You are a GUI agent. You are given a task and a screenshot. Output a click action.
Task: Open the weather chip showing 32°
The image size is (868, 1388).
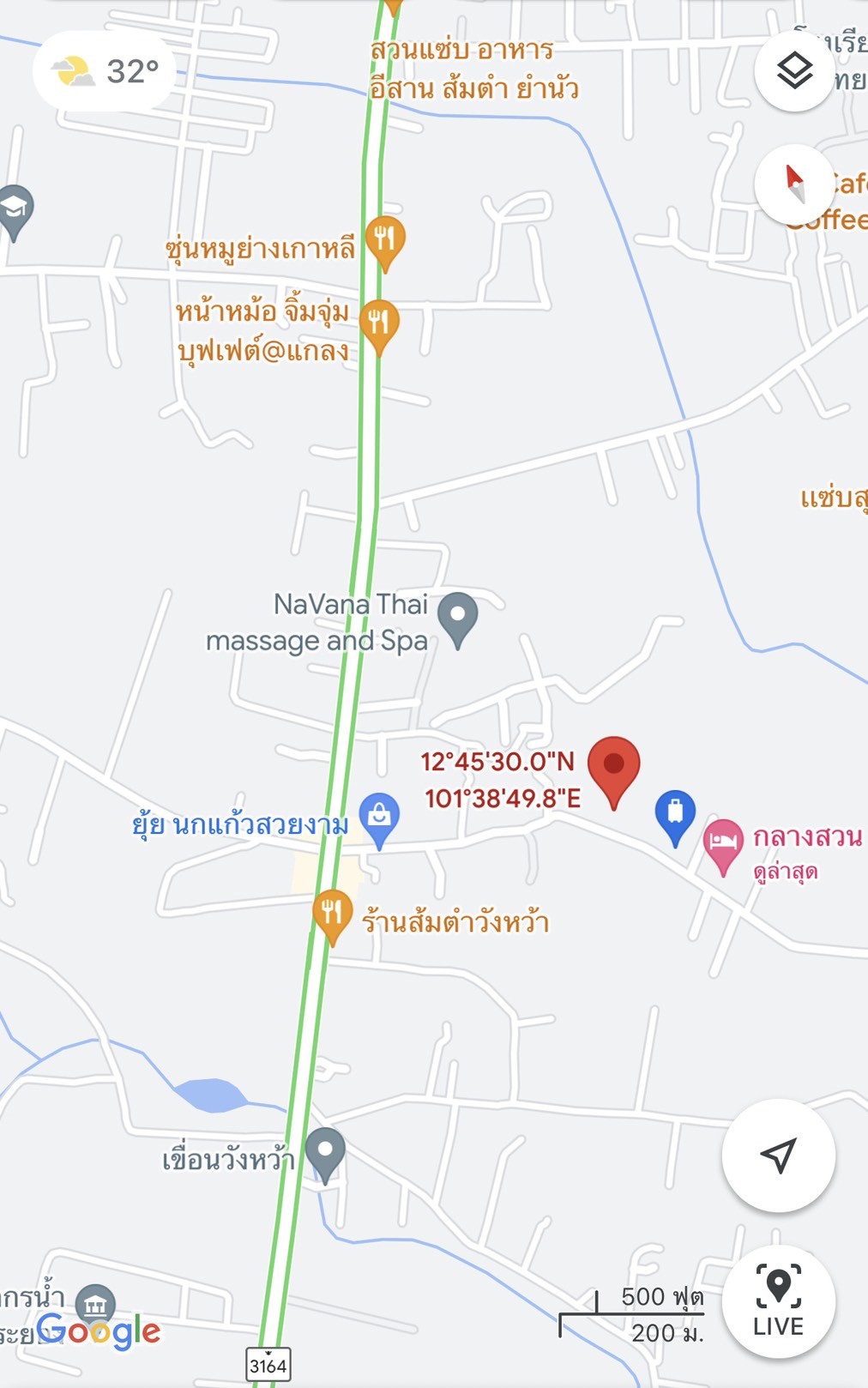tap(105, 71)
